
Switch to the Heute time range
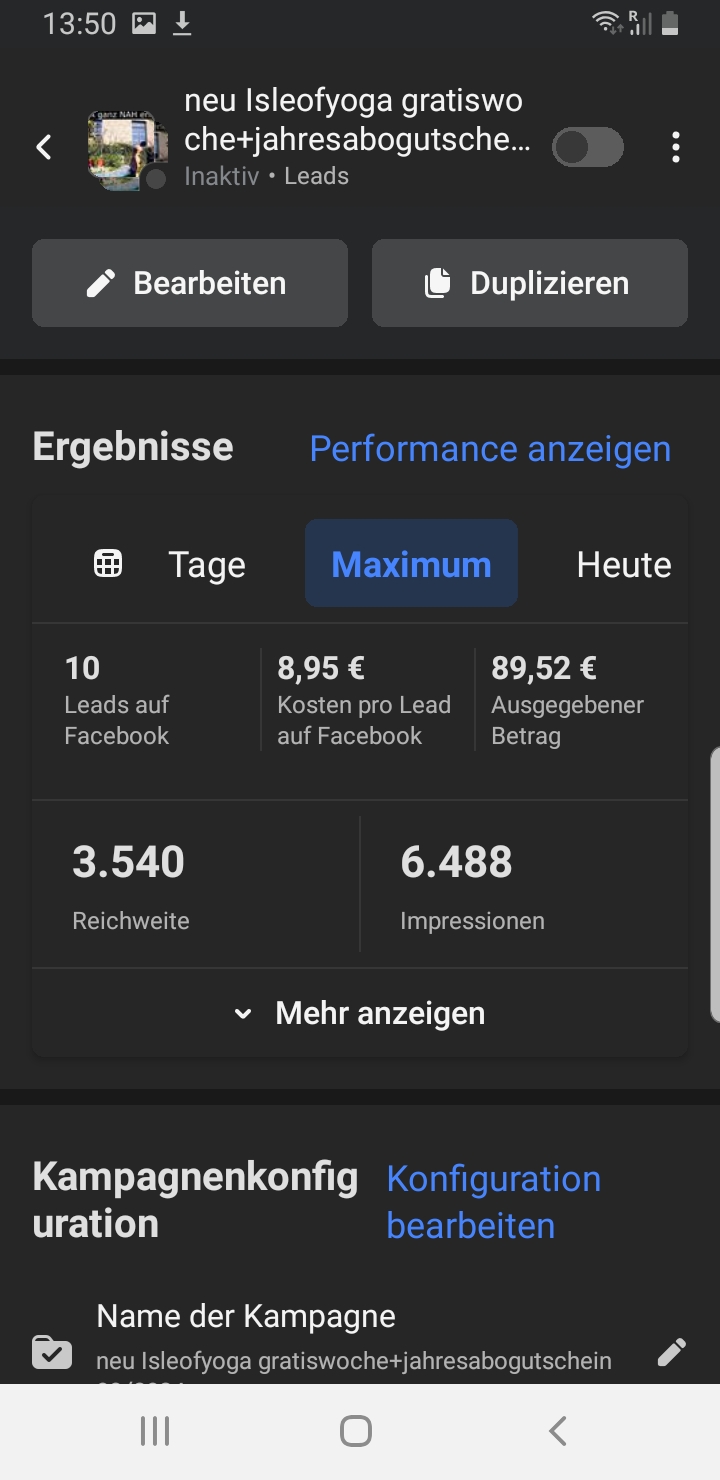(624, 564)
